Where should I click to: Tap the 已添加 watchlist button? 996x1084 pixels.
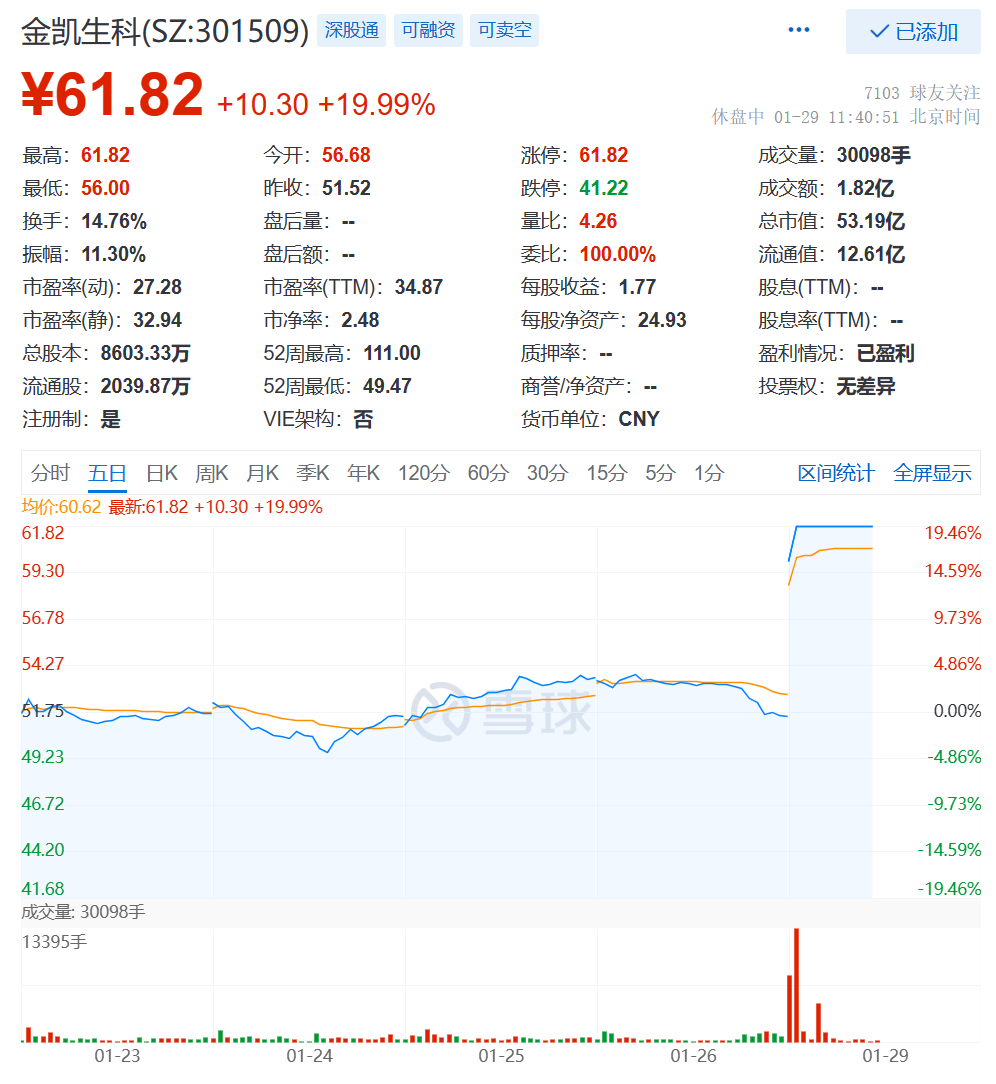913,31
